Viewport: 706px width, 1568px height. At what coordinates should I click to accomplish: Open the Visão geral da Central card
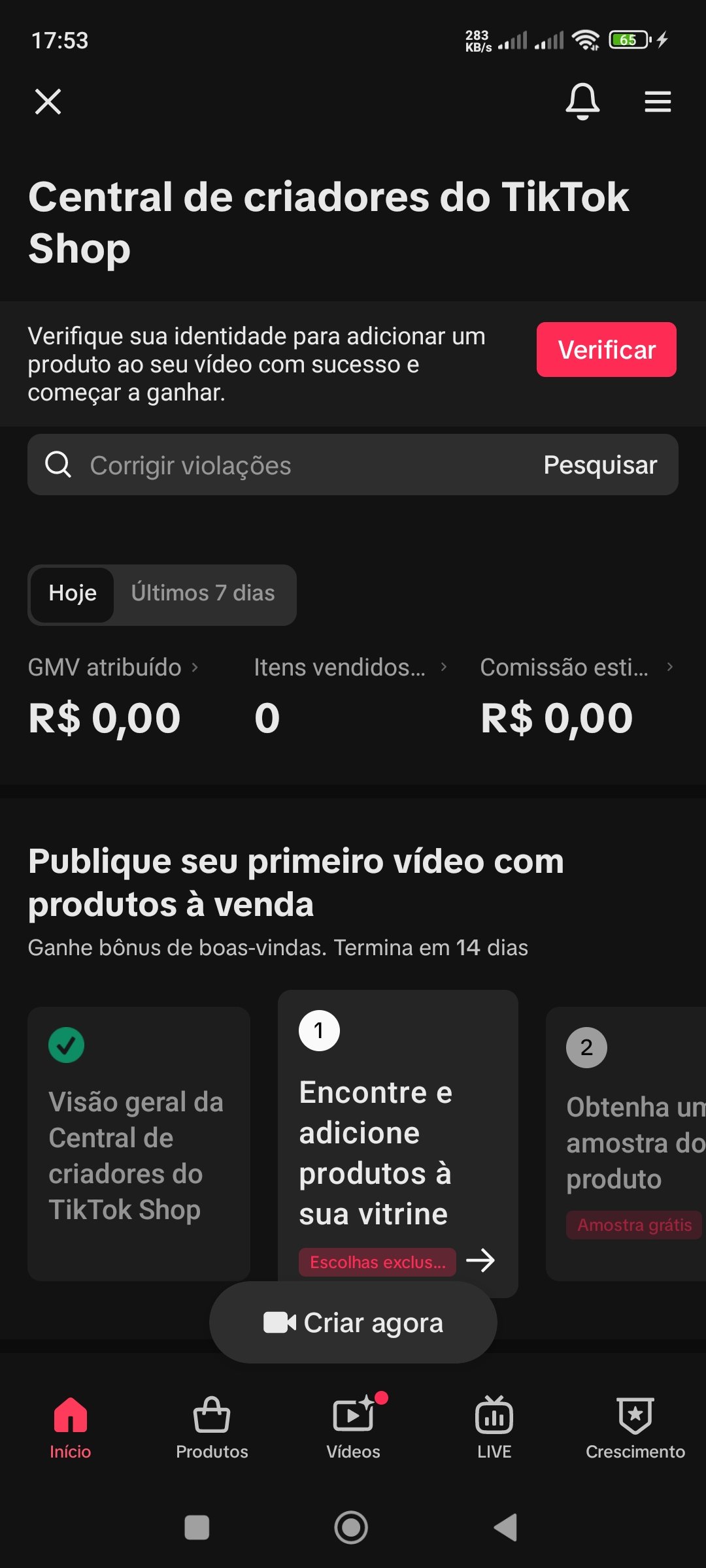[139, 1143]
